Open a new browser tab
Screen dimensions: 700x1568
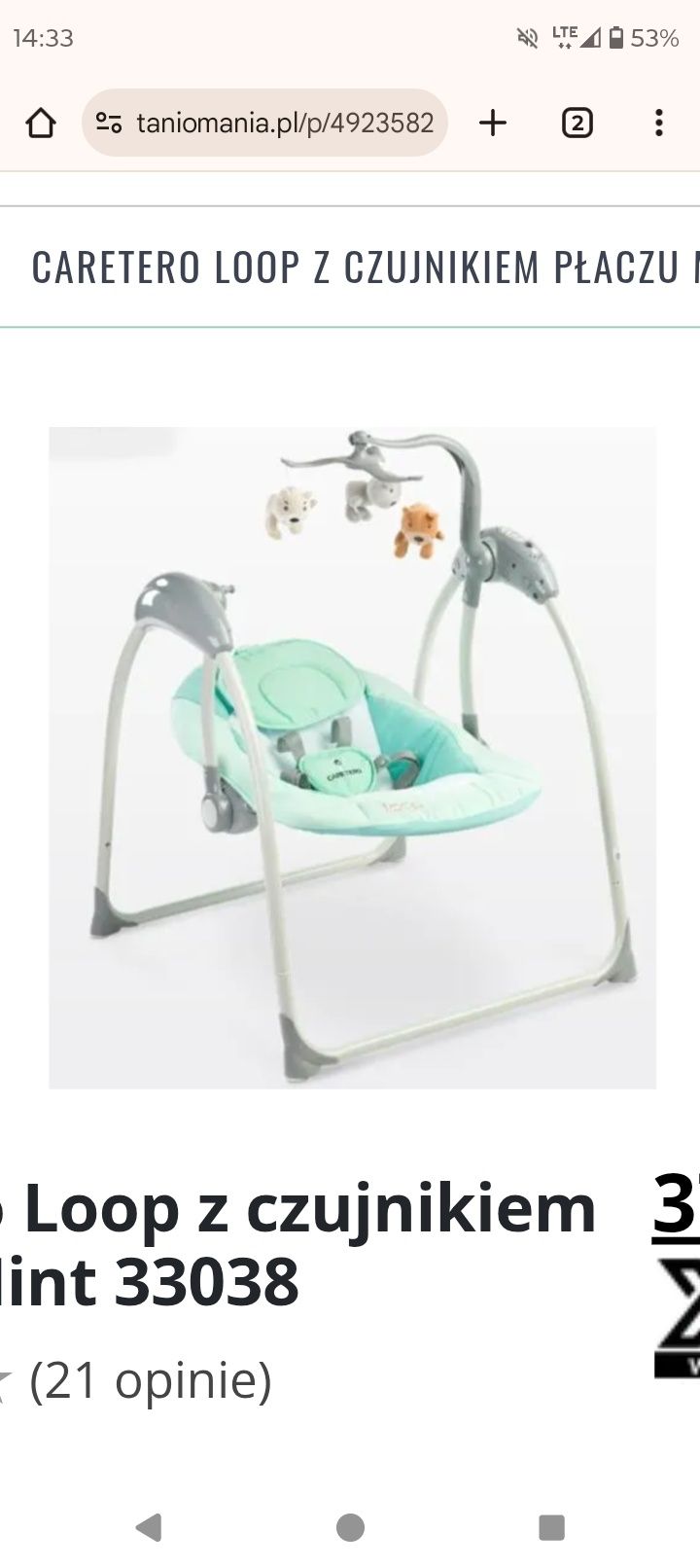[493, 124]
